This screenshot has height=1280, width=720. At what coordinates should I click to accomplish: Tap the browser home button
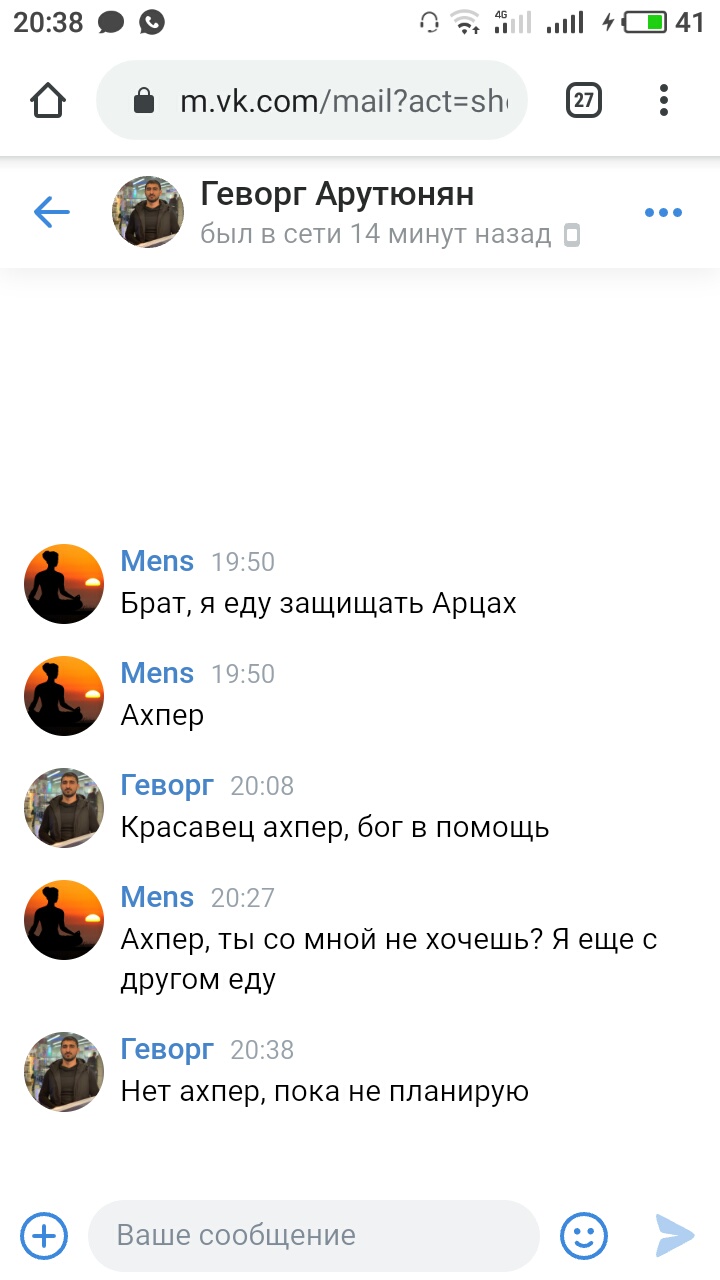[48, 100]
